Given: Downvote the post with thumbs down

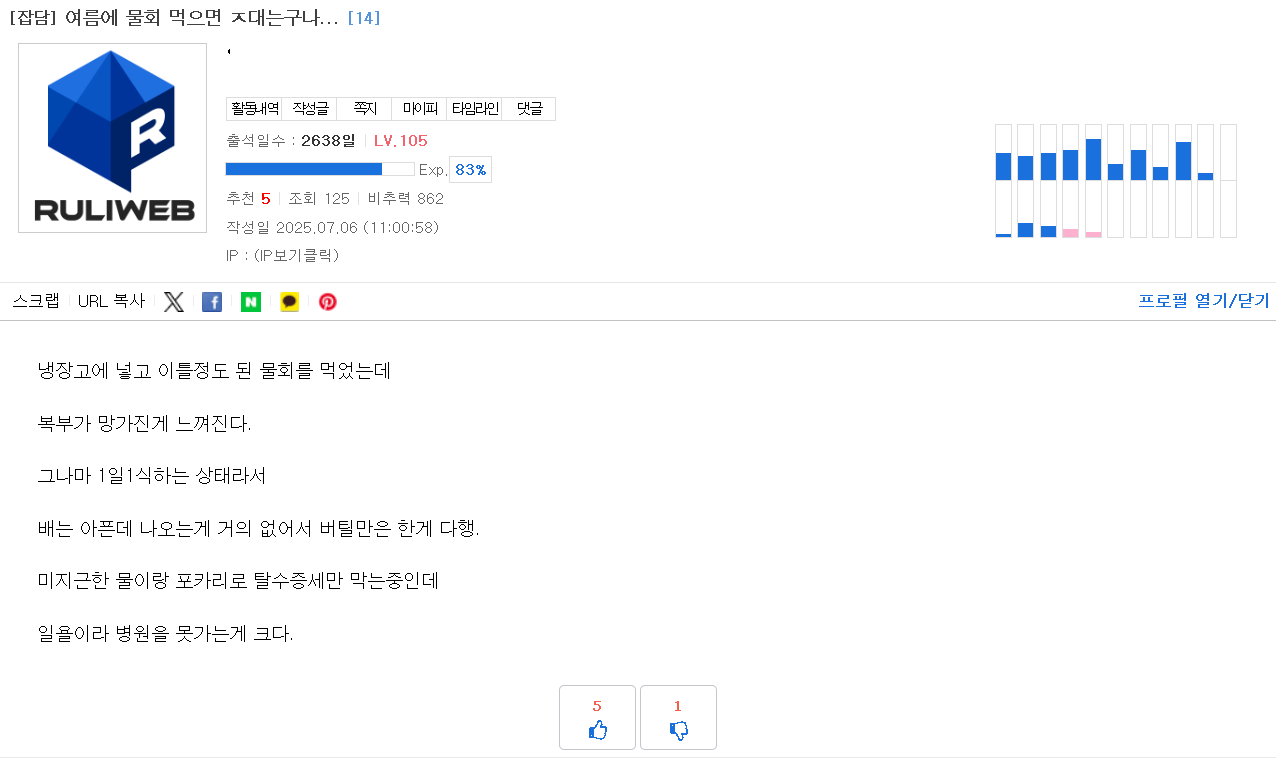Looking at the screenshot, I should pos(678,718).
